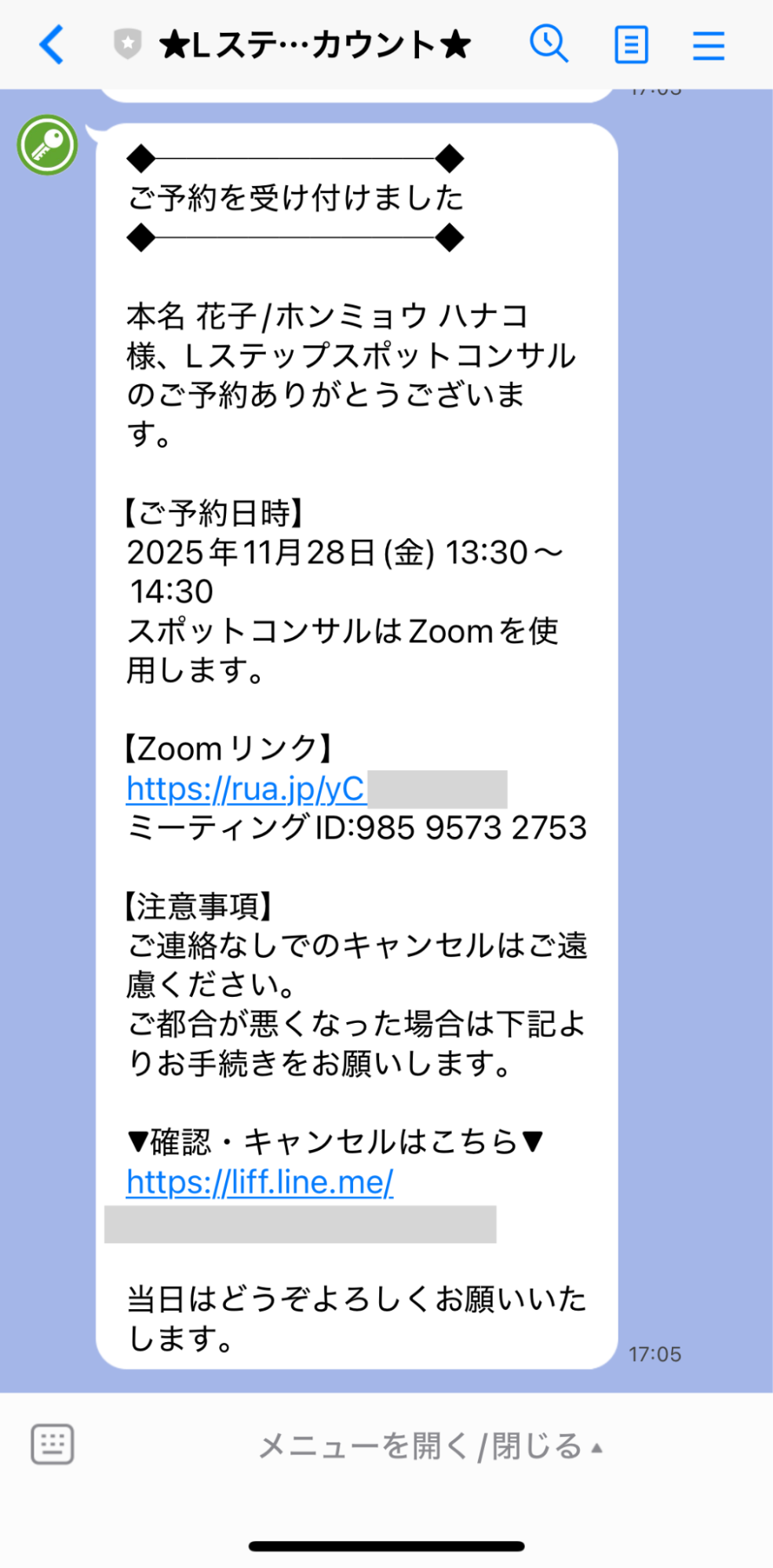Screen dimensions: 773x1568
Task: Switch to keyboard input
Action: (53, 1444)
